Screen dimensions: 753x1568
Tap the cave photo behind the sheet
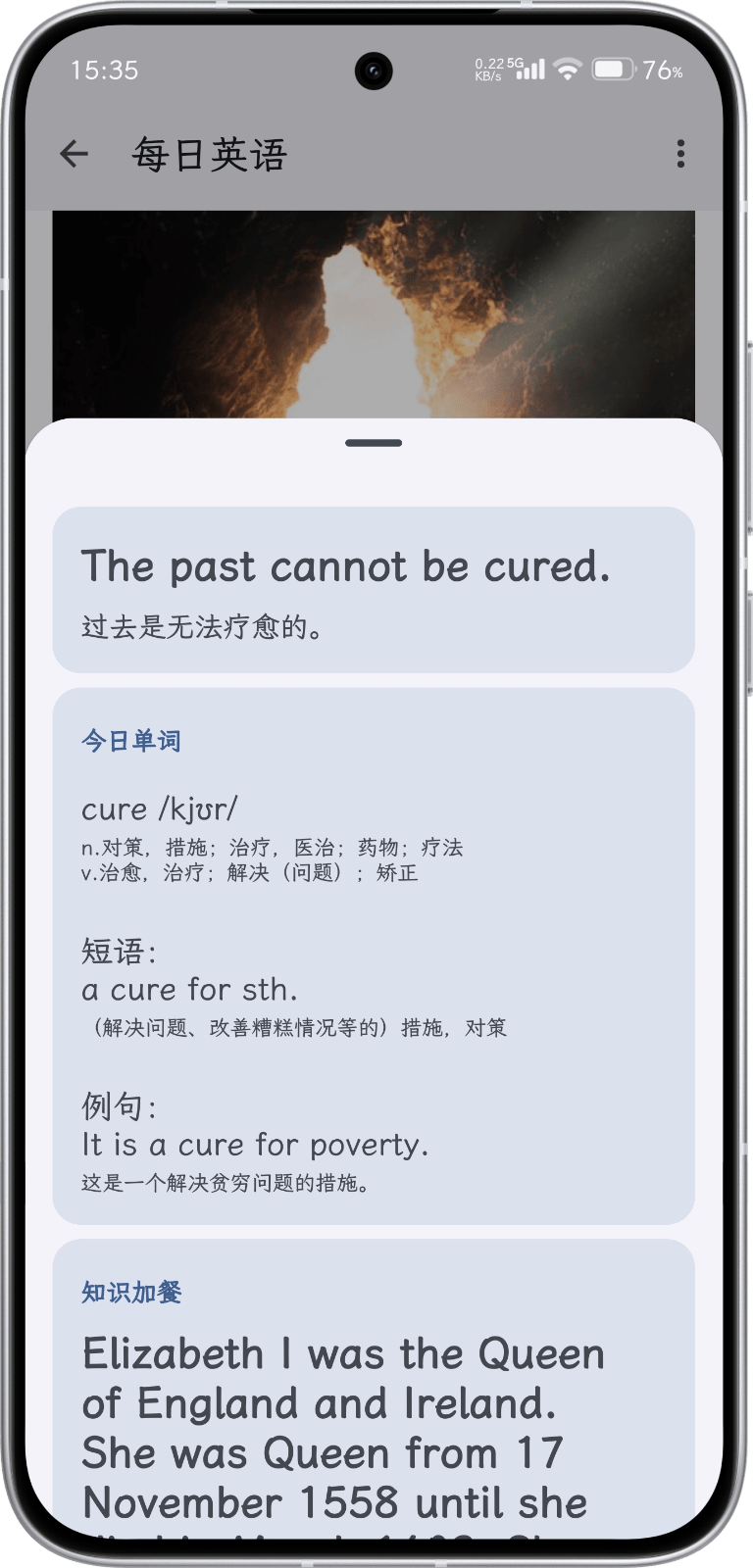[374, 315]
